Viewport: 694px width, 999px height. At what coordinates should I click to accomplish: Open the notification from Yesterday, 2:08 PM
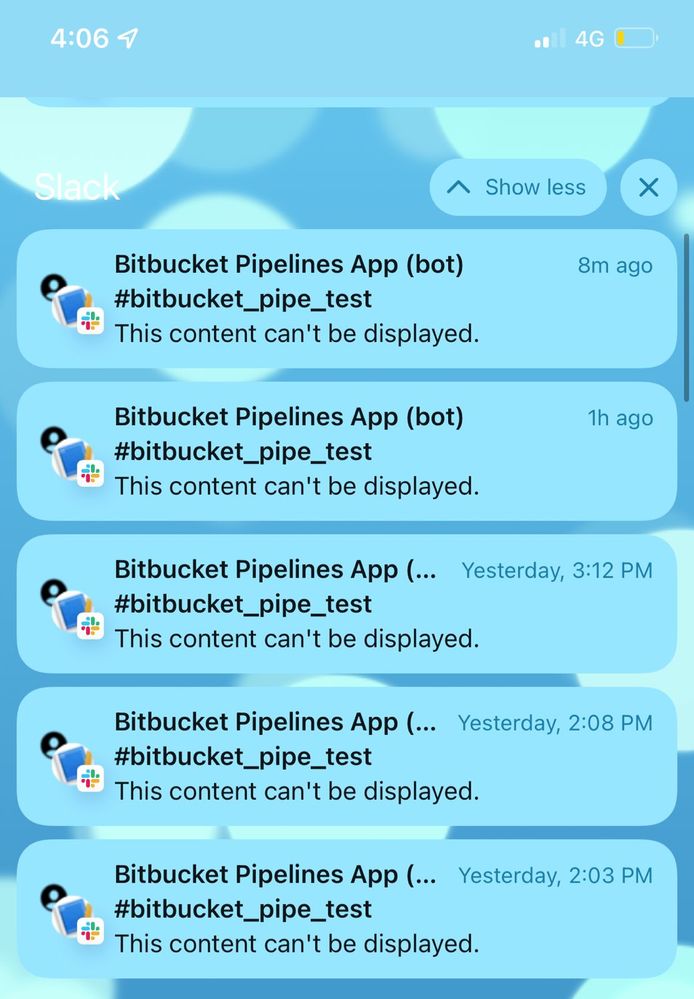346,756
